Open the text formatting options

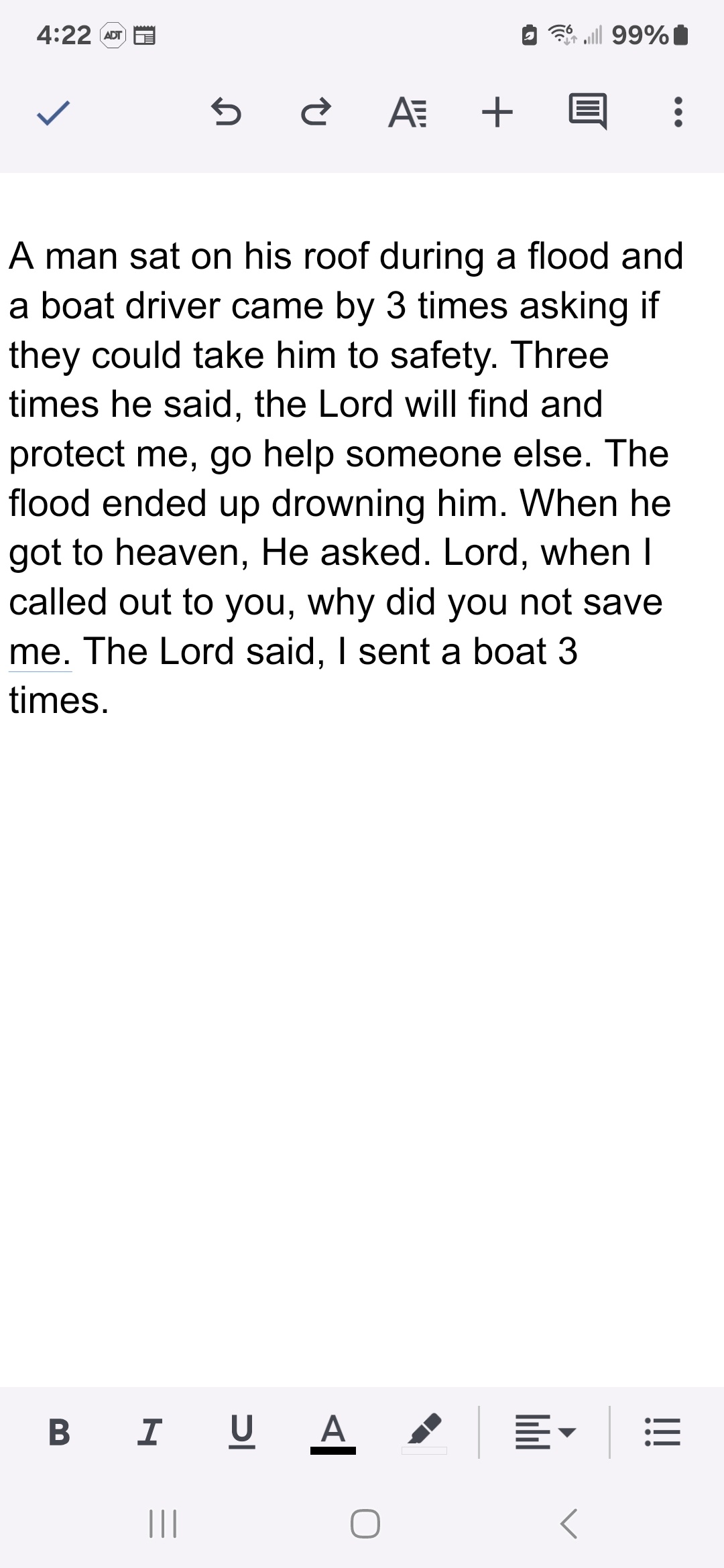pos(407,112)
